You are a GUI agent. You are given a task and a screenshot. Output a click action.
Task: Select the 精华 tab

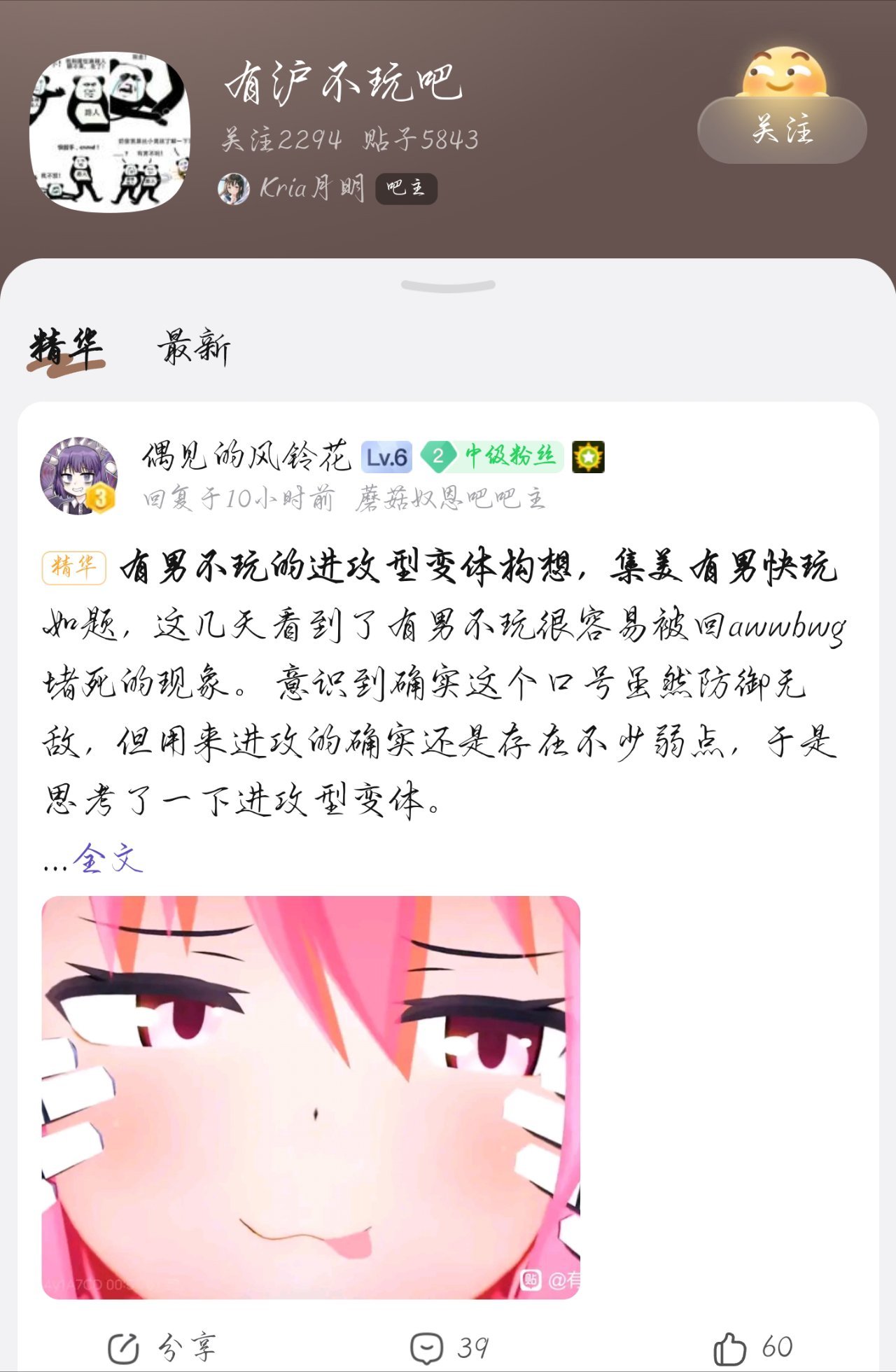point(66,347)
